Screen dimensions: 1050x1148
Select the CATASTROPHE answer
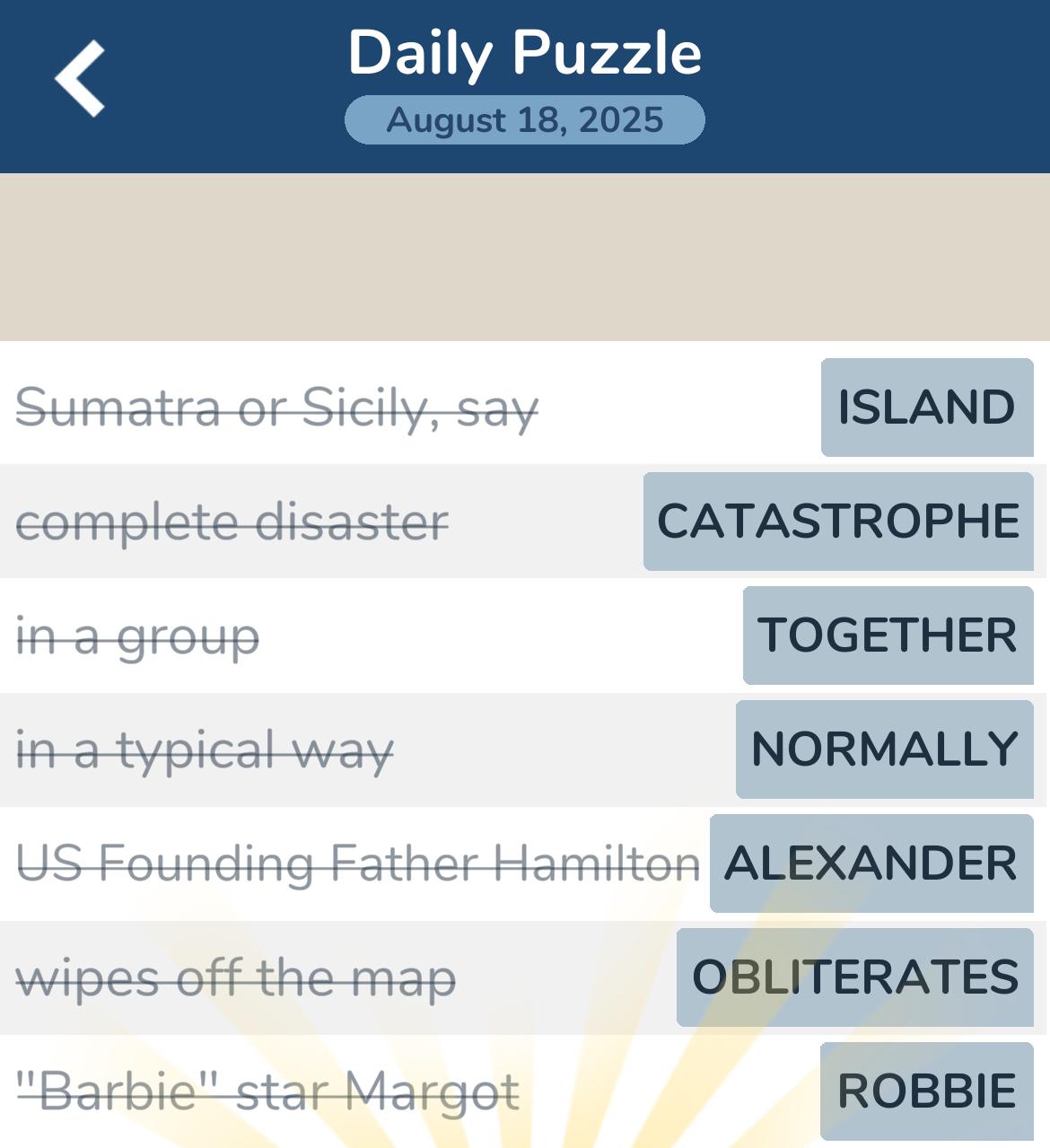pos(838,521)
